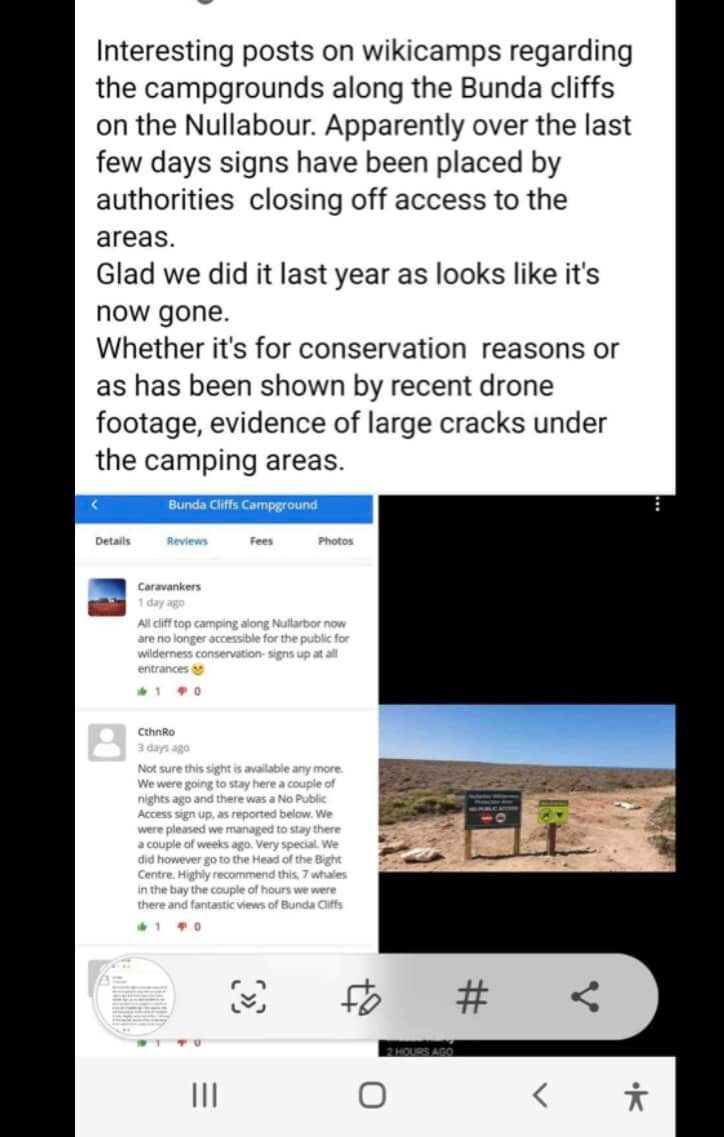Add a hashtag tag to the screenshot
The height and width of the screenshot is (1137, 724).
click(472, 996)
